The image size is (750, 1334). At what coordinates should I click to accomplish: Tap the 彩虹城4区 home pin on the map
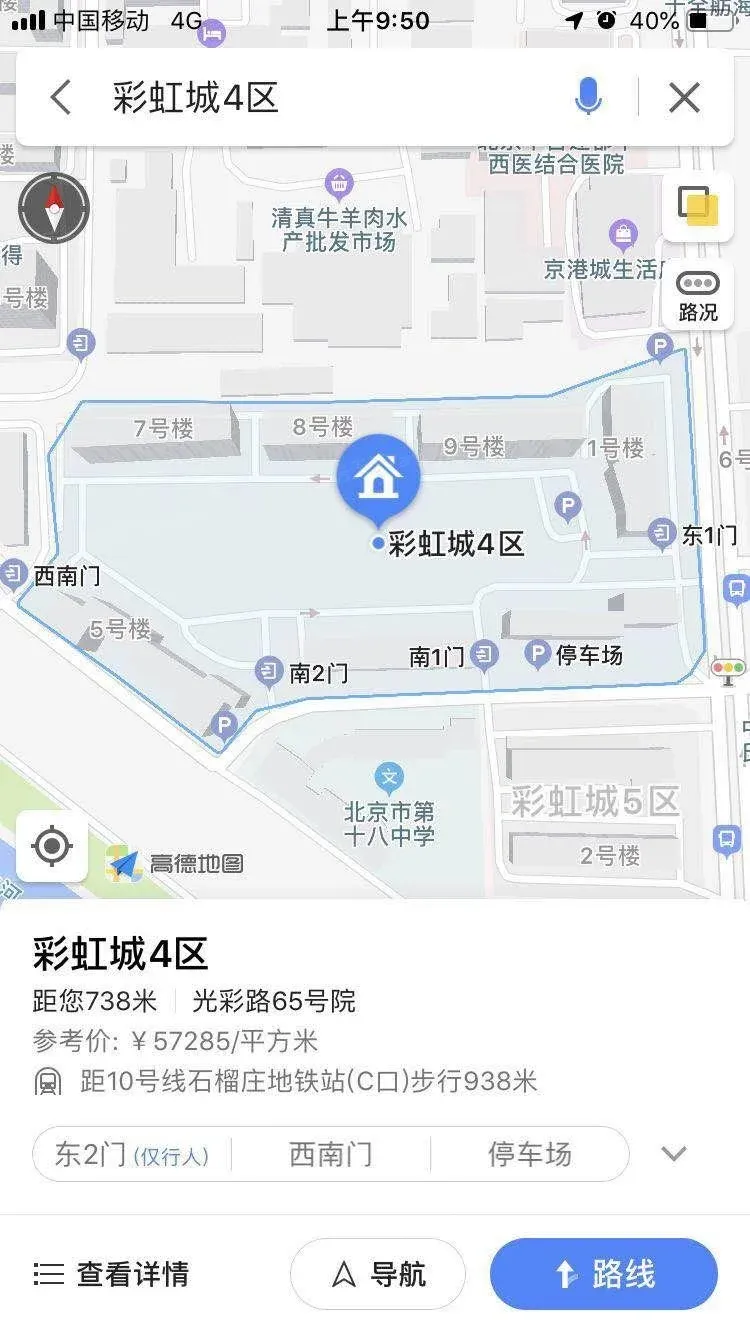(x=378, y=478)
